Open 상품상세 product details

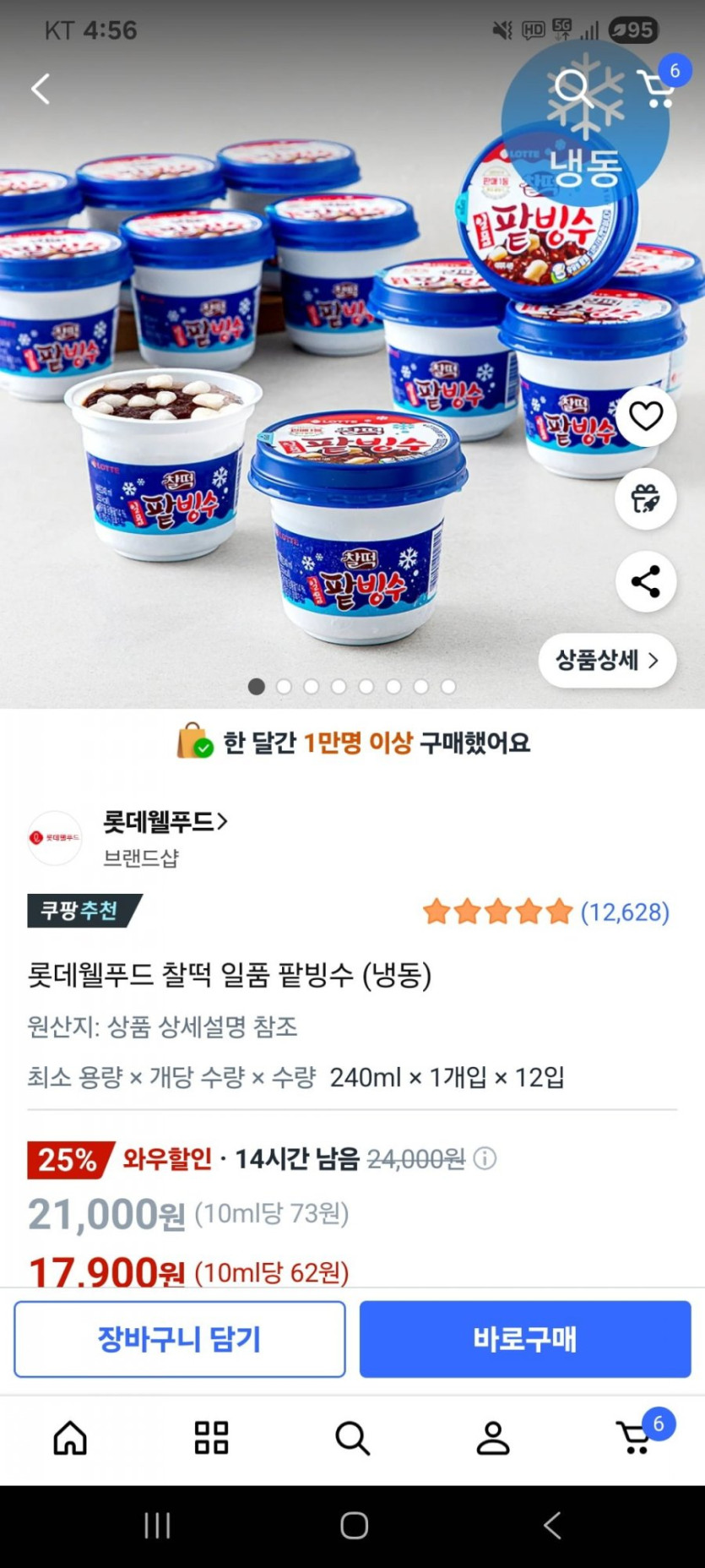(x=607, y=661)
